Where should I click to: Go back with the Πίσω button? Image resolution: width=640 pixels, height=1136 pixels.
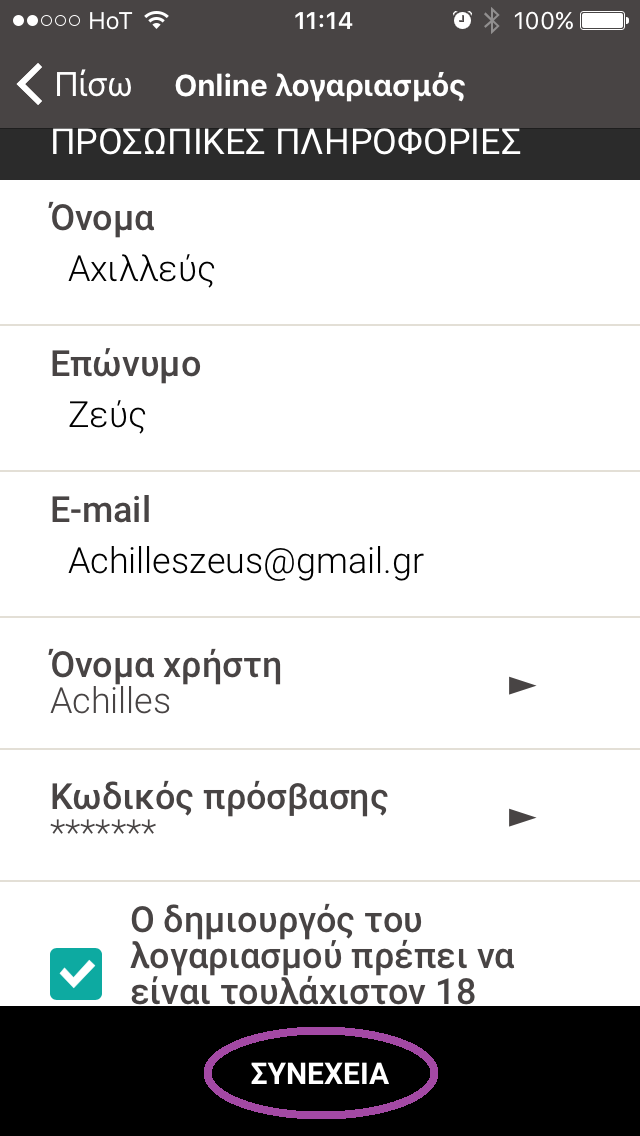coord(74,85)
